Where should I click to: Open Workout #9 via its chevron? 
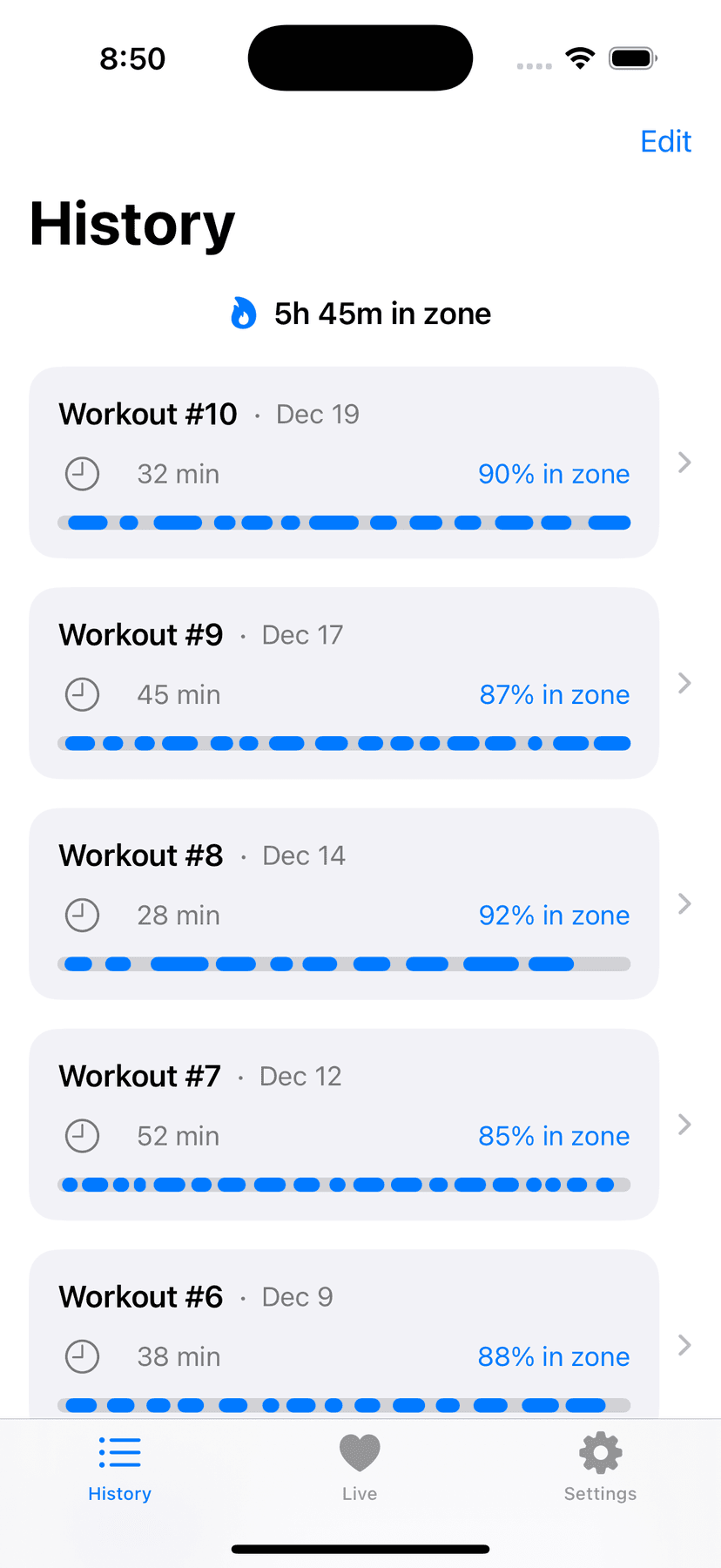[684, 683]
